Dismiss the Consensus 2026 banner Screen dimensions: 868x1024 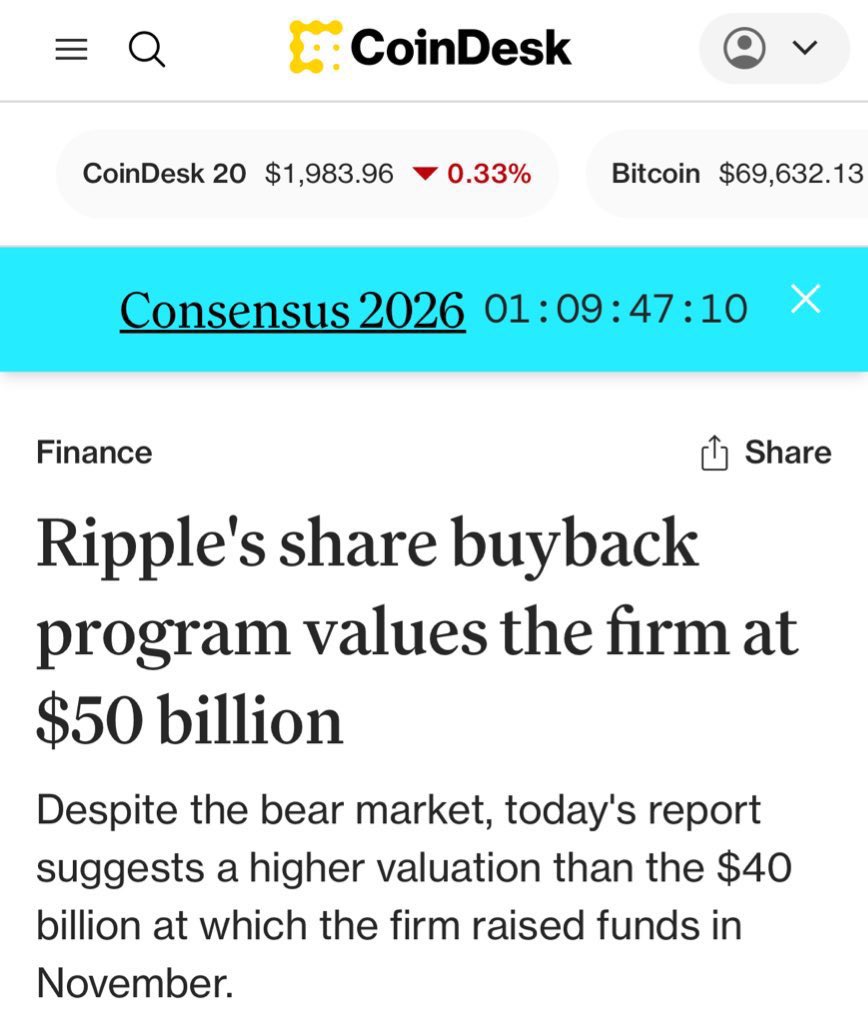point(805,299)
